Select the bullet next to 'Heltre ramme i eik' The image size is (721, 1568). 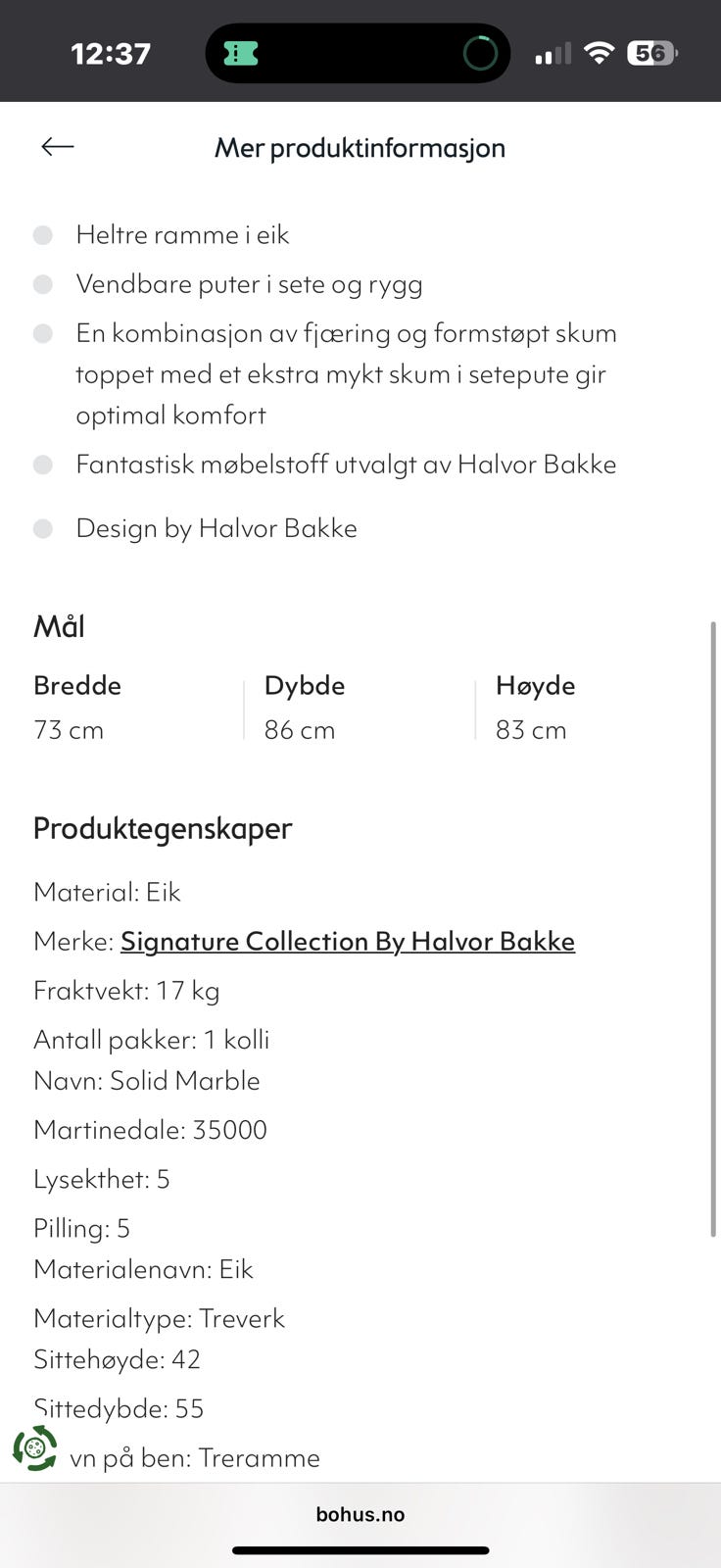pos(43,235)
